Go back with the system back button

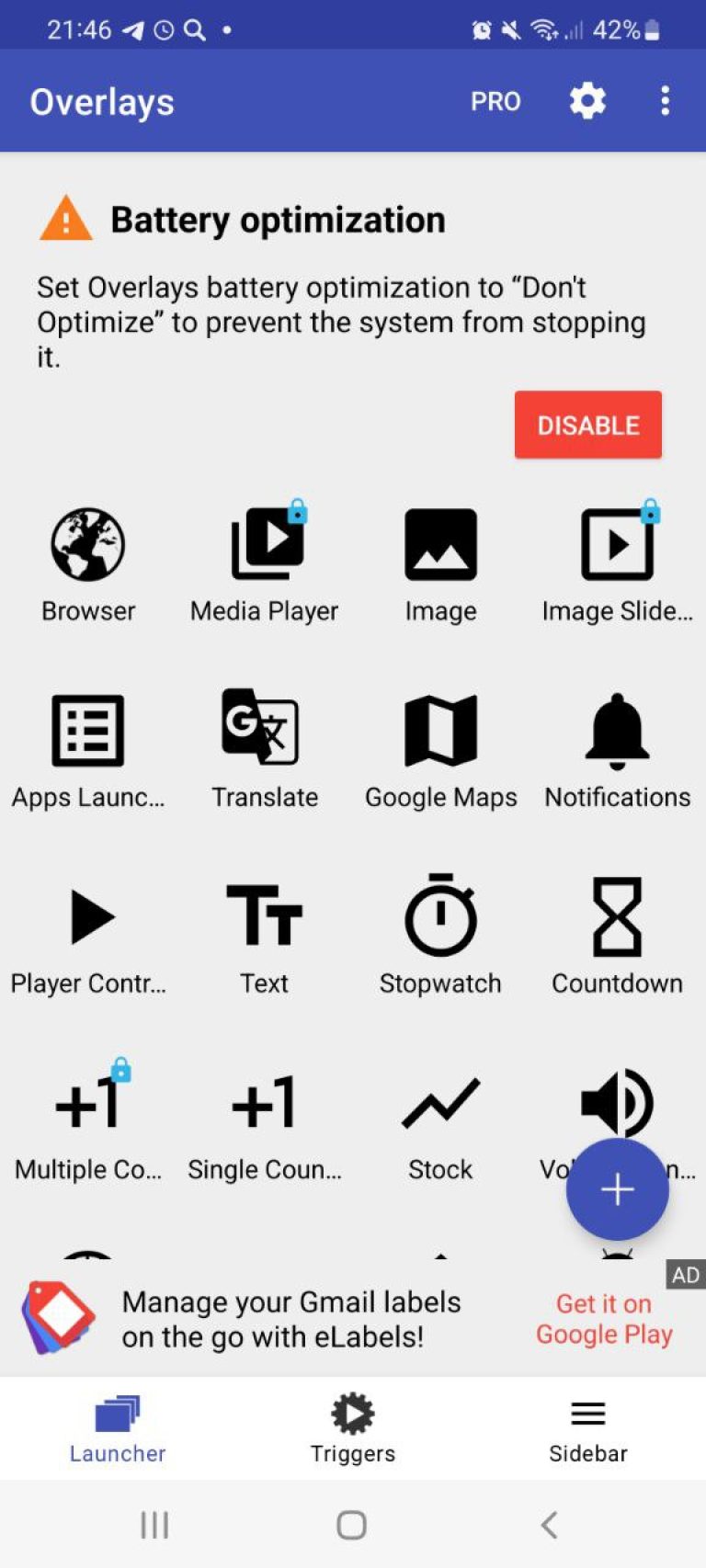click(x=549, y=1525)
